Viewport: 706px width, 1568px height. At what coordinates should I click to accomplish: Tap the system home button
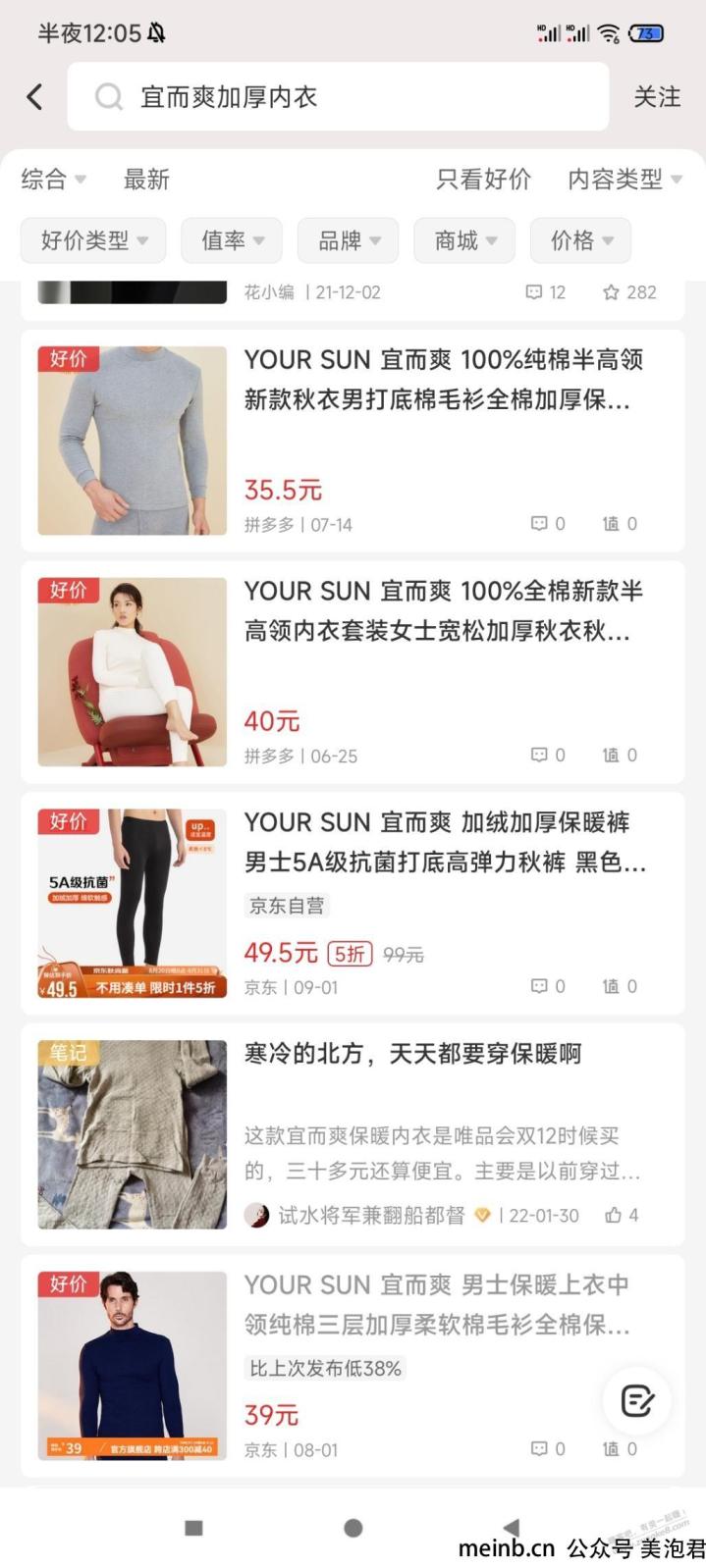coord(353,1528)
